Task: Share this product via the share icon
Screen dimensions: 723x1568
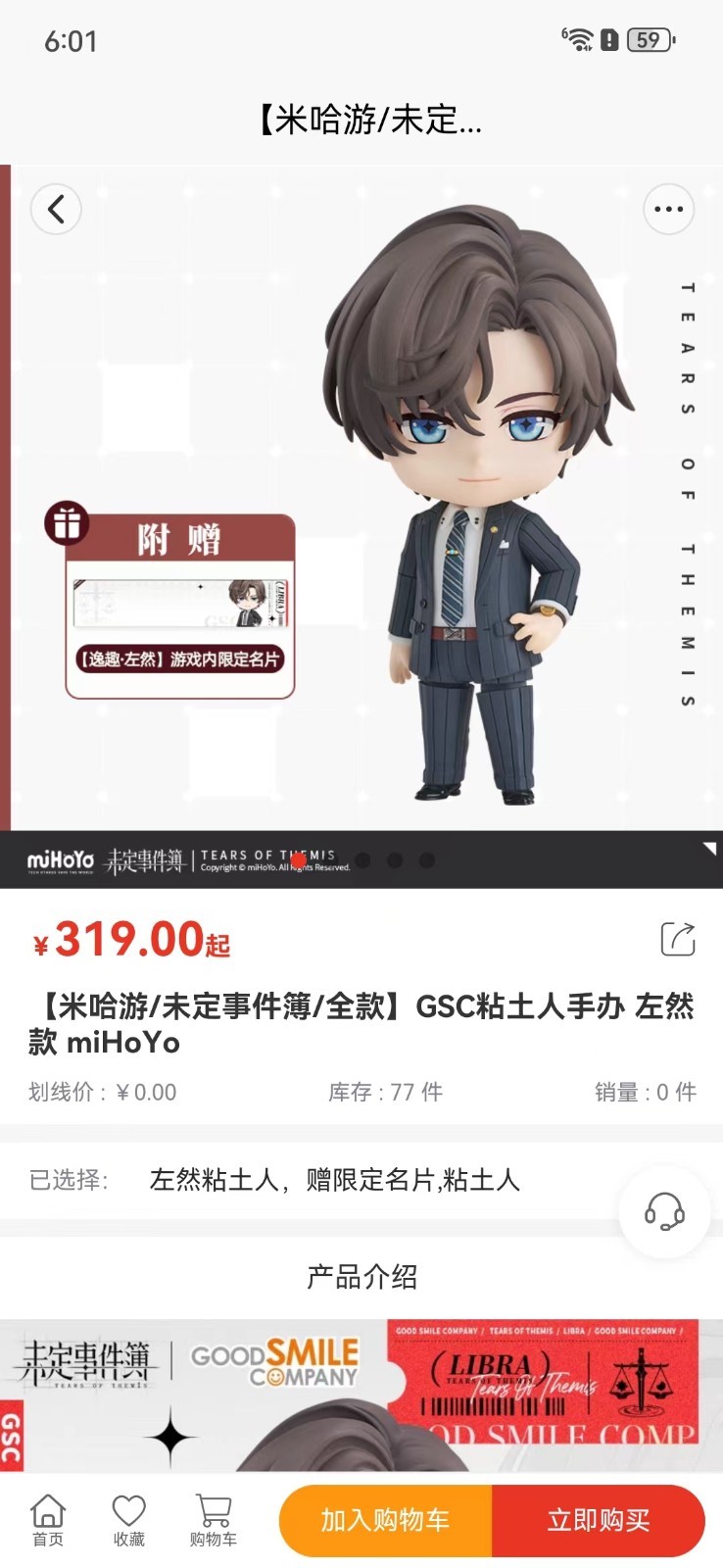Action: pos(678,939)
